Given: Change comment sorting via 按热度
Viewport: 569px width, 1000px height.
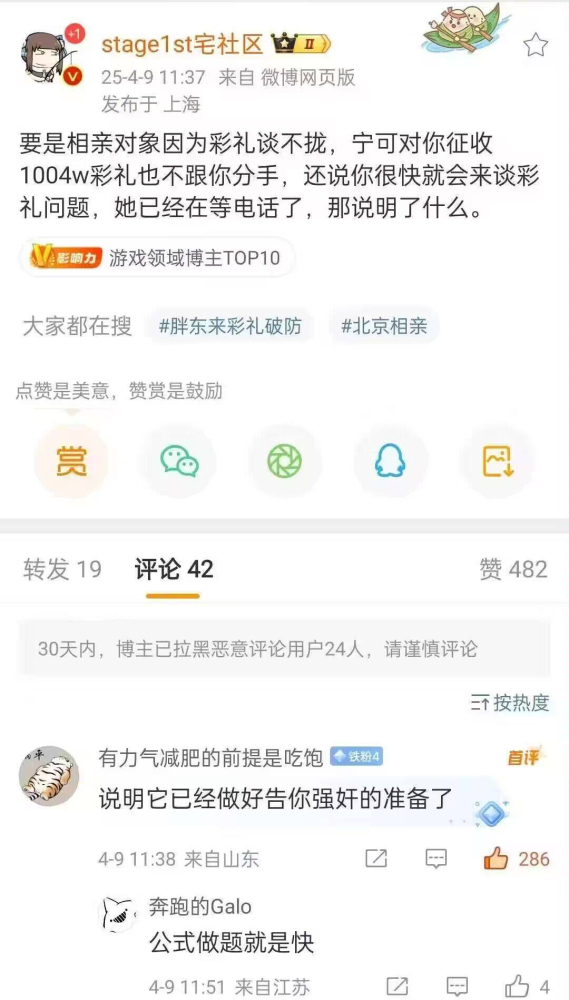Looking at the screenshot, I should pos(510,702).
